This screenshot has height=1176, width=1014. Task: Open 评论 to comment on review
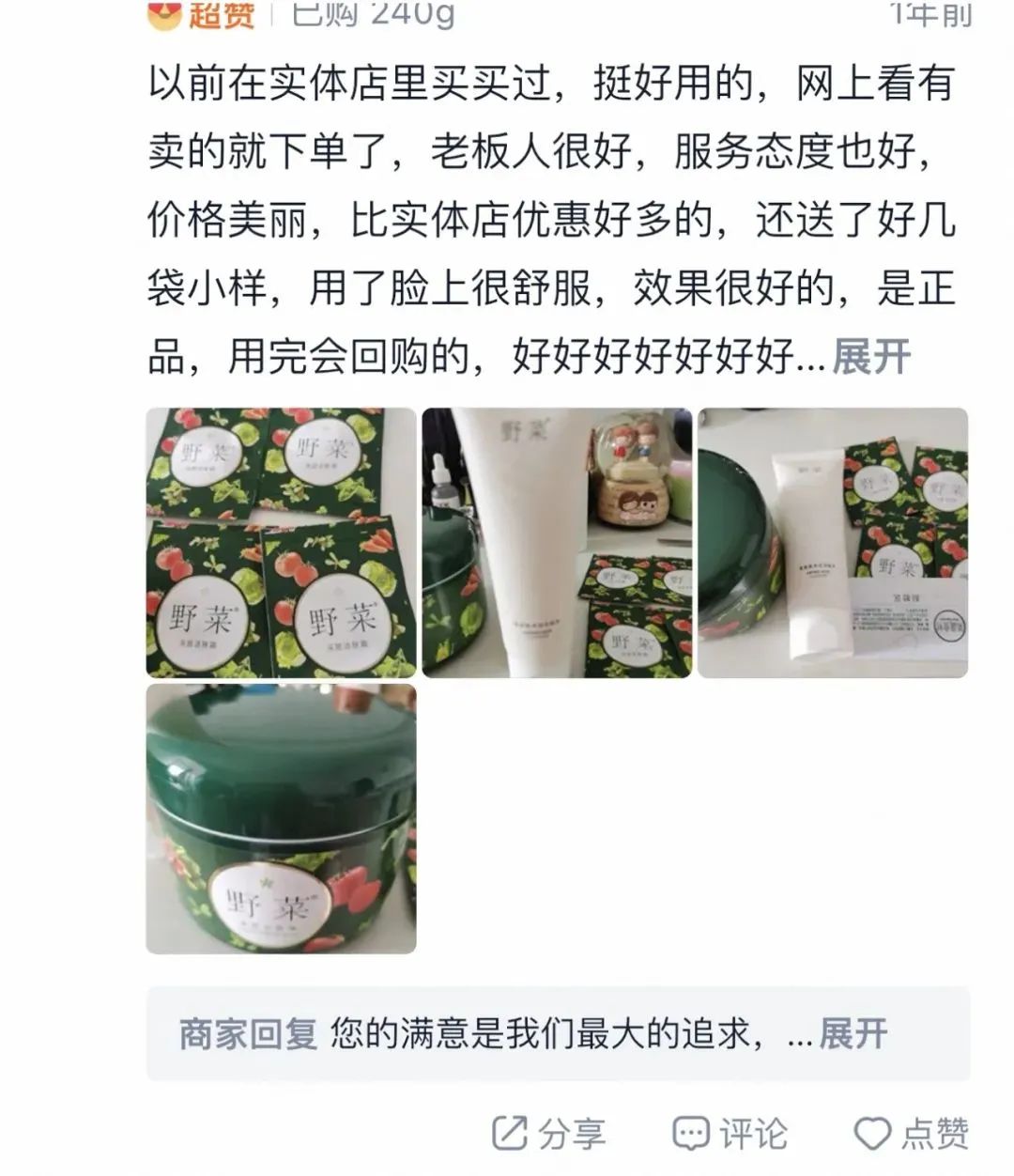[x=730, y=1133]
